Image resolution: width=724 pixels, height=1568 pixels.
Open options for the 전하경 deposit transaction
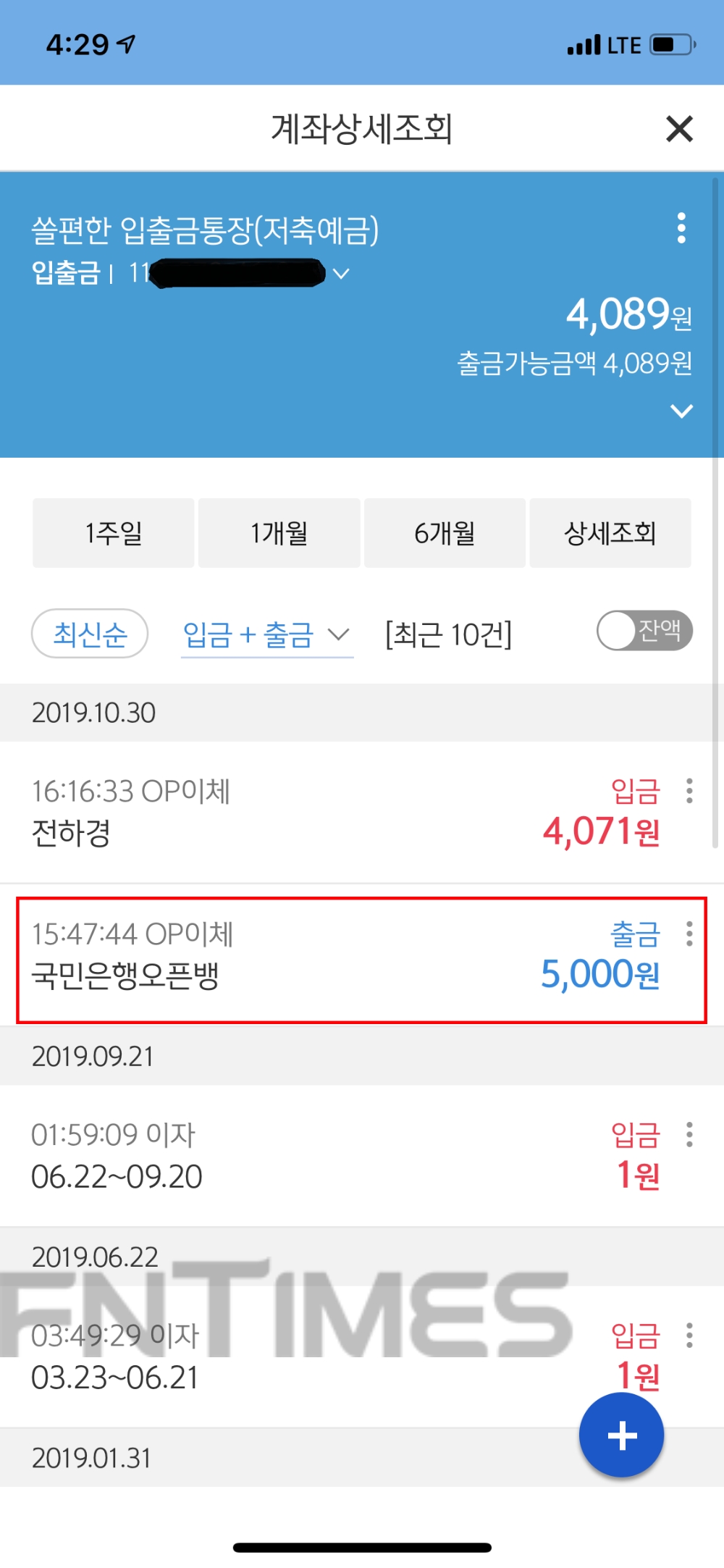pos(691,793)
